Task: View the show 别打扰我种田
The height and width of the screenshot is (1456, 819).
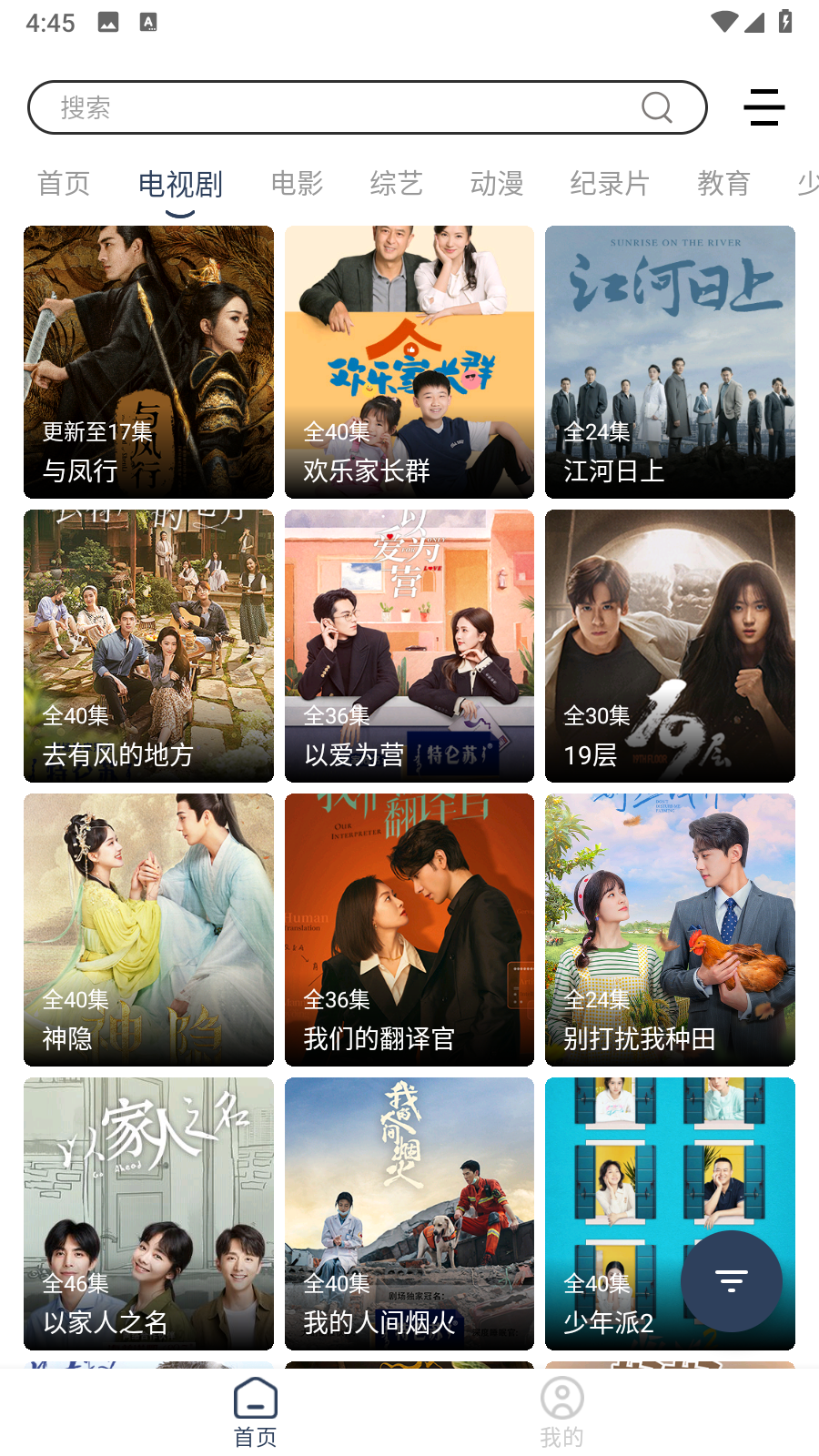Action: click(670, 930)
